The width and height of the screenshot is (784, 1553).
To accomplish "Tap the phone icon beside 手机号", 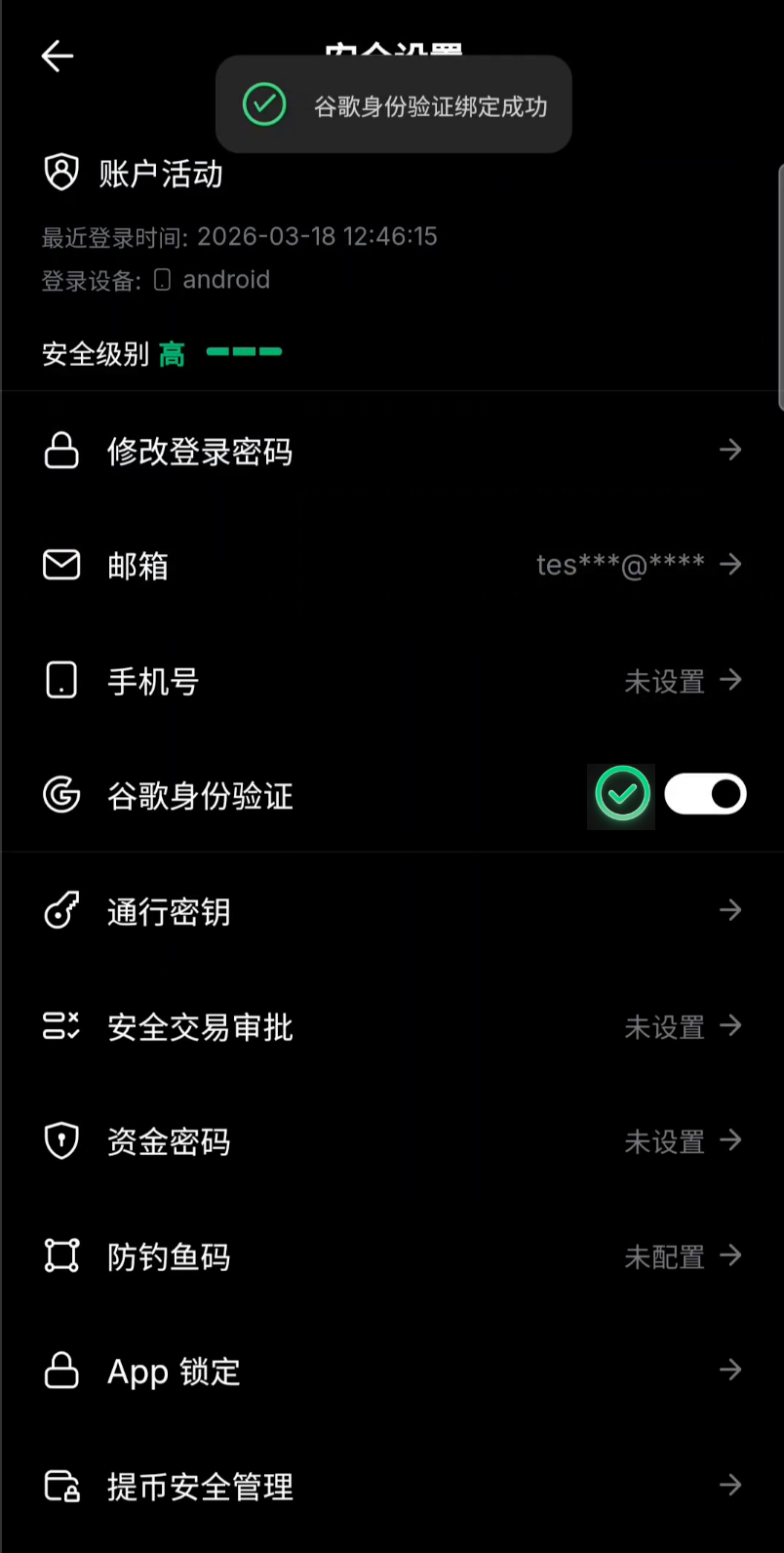I will [x=61, y=680].
